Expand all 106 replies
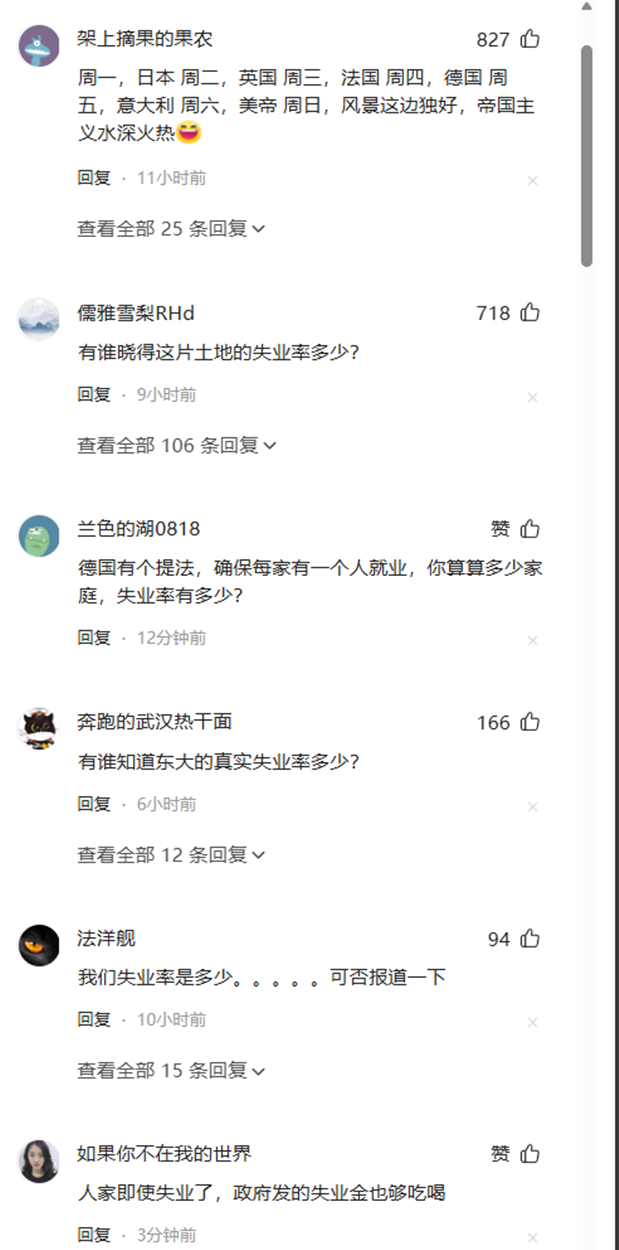This screenshot has width=619, height=1250. [x=177, y=445]
